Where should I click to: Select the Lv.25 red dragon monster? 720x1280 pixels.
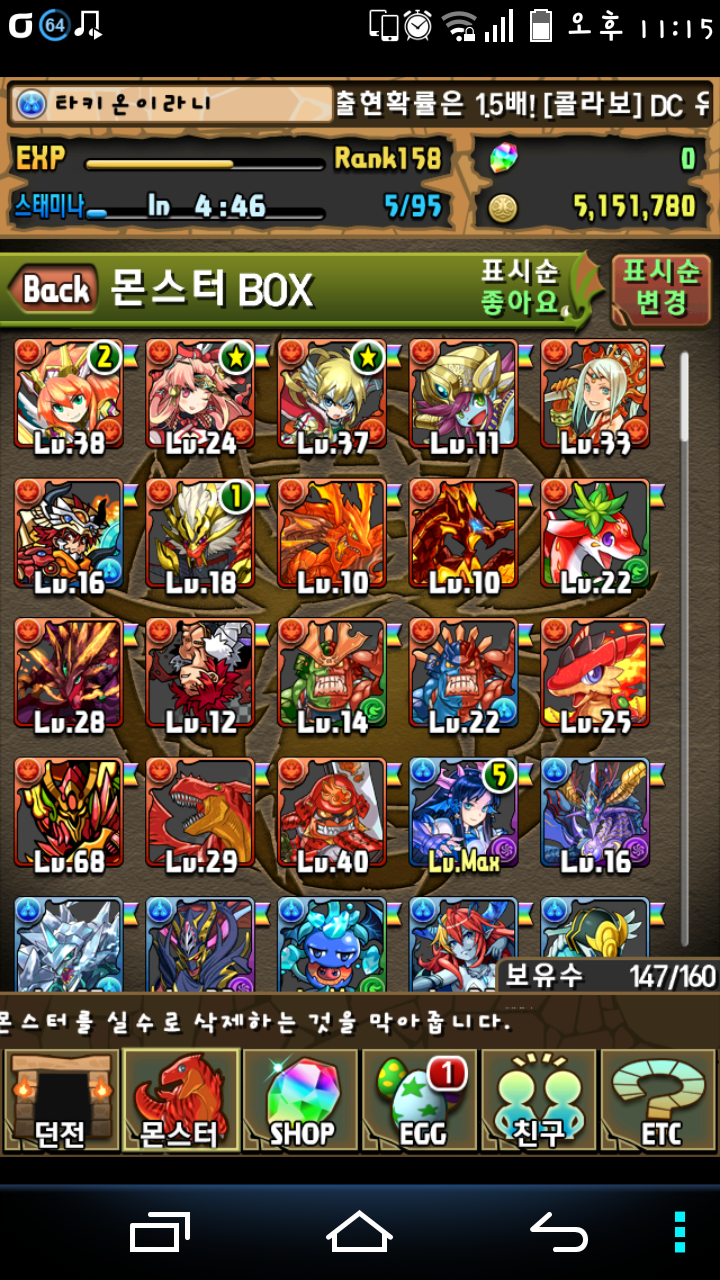click(596, 675)
